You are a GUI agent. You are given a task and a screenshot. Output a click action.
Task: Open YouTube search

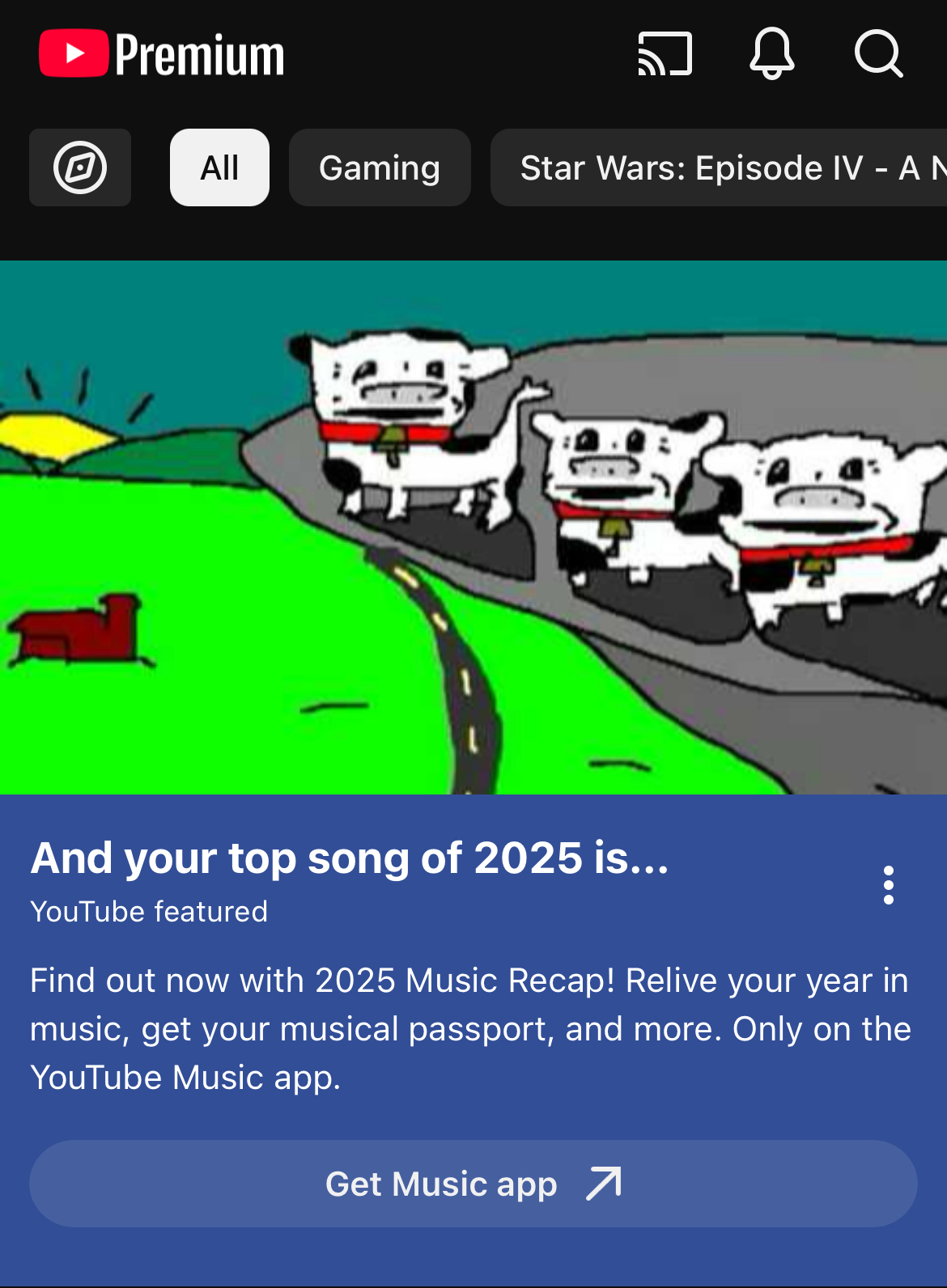pyautogui.click(x=878, y=54)
